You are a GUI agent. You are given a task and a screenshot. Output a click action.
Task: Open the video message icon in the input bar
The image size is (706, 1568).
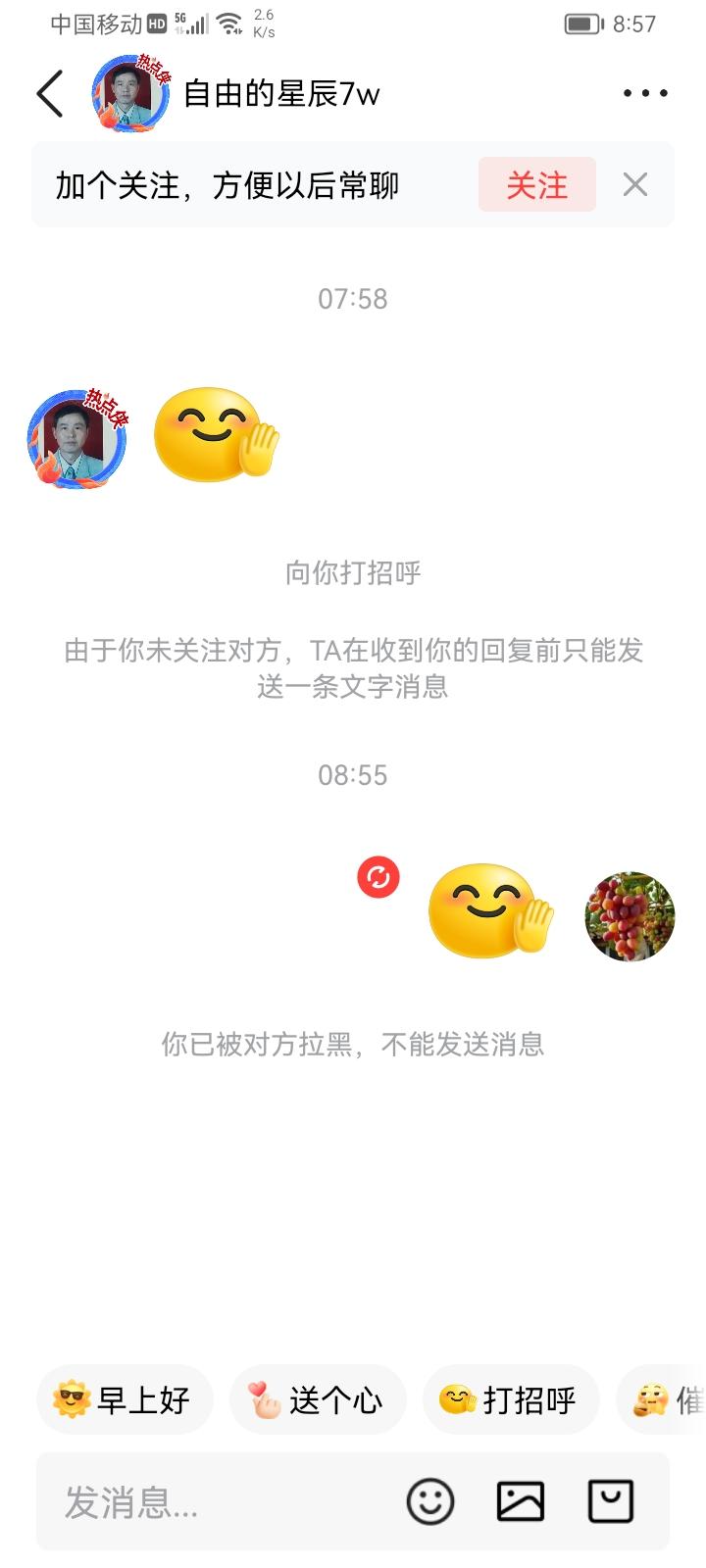pos(610,1499)
